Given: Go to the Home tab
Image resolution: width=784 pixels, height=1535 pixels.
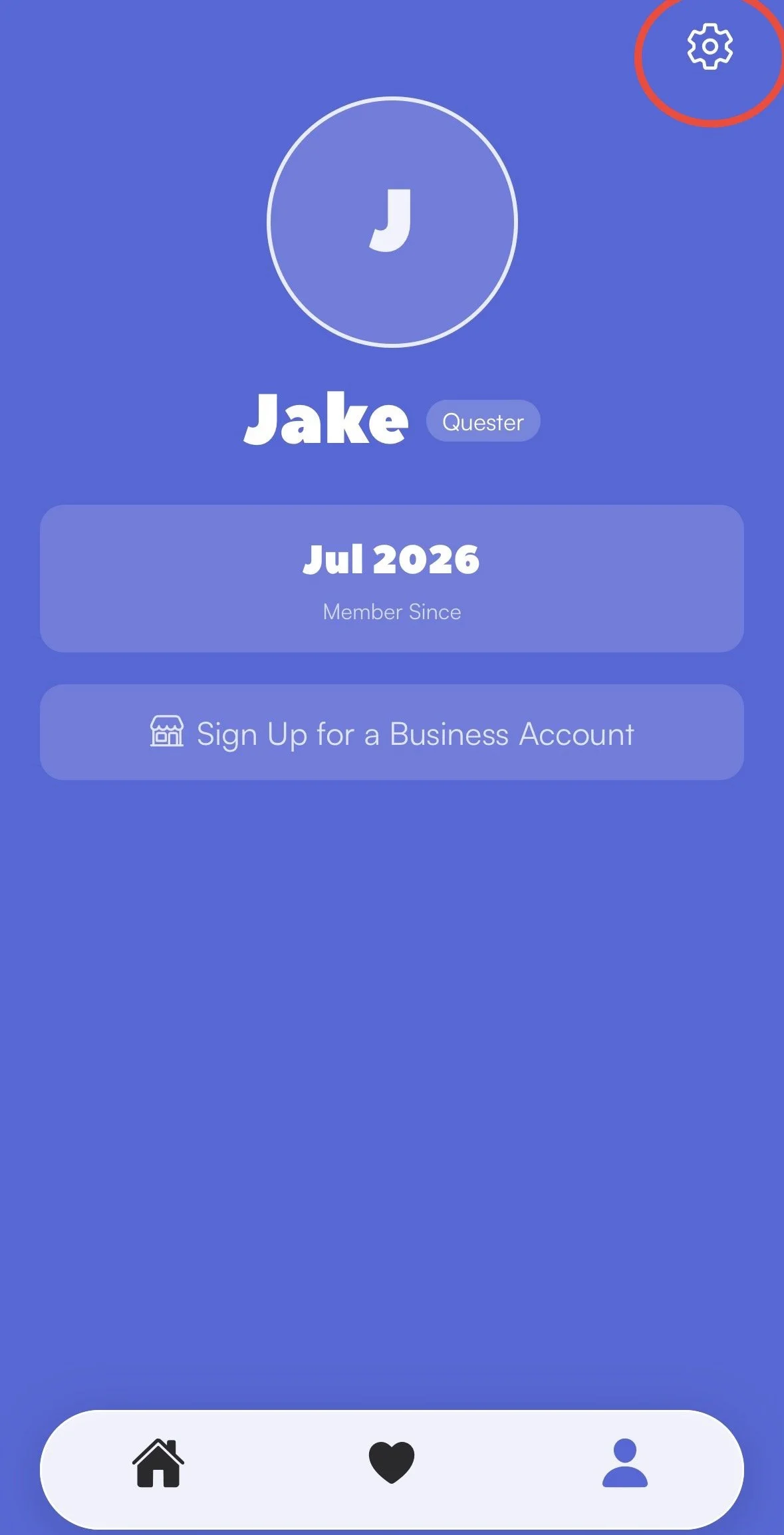Looking at the screenshot, I should point(158,1463).
